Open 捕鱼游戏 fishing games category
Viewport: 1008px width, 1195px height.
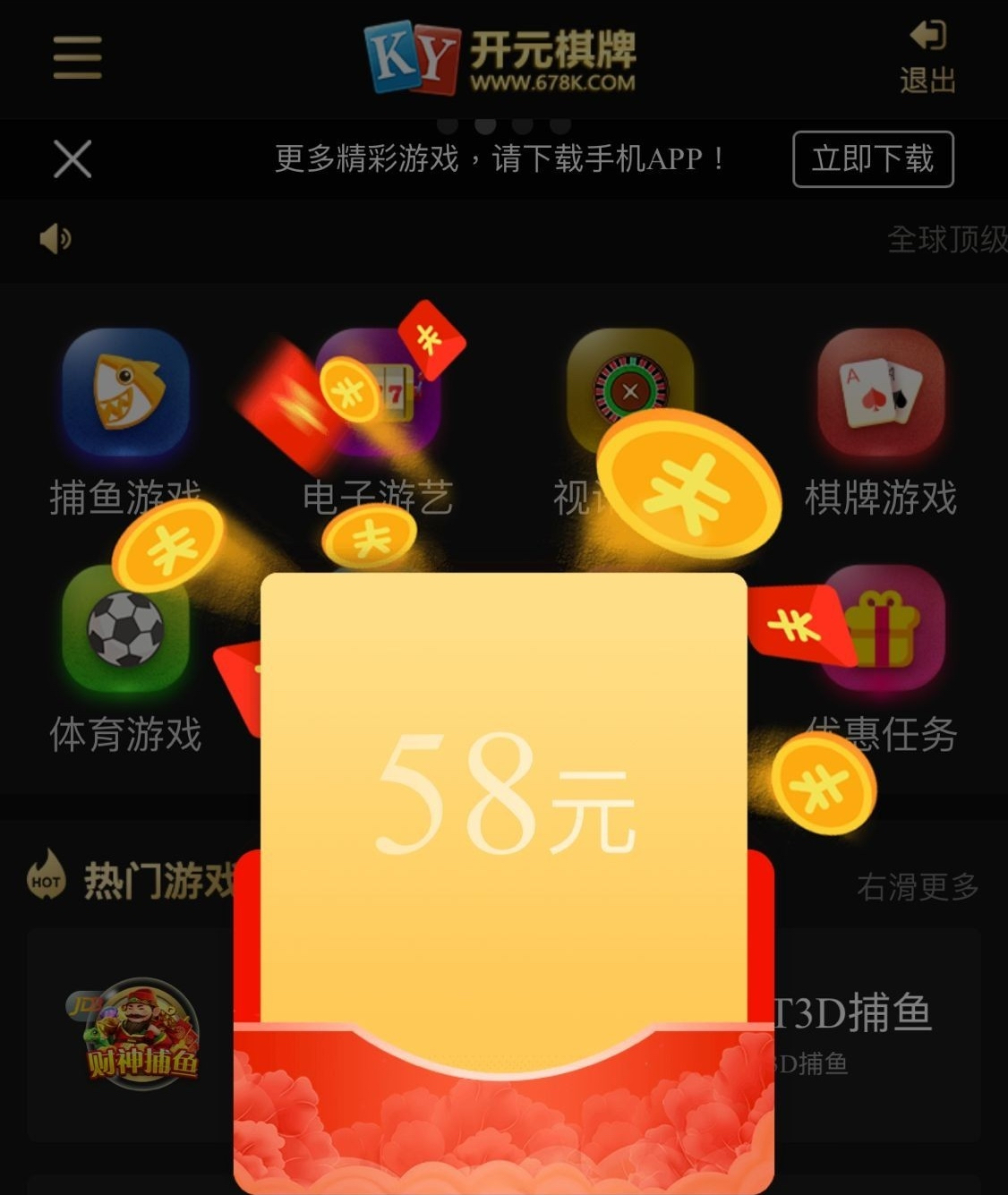point(125,394)
